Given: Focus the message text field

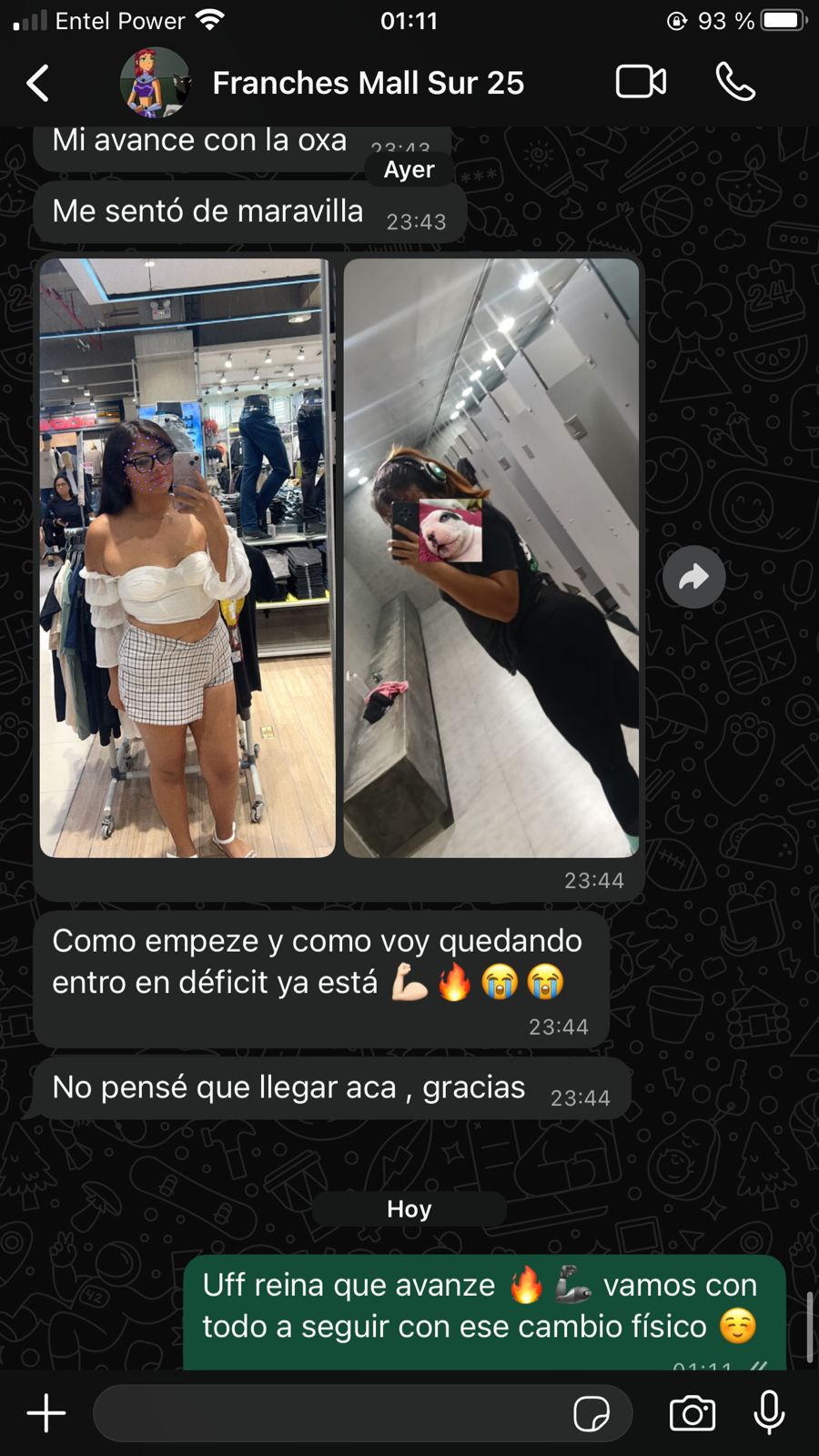Looking at the screenshot, I should [328, 1413].
